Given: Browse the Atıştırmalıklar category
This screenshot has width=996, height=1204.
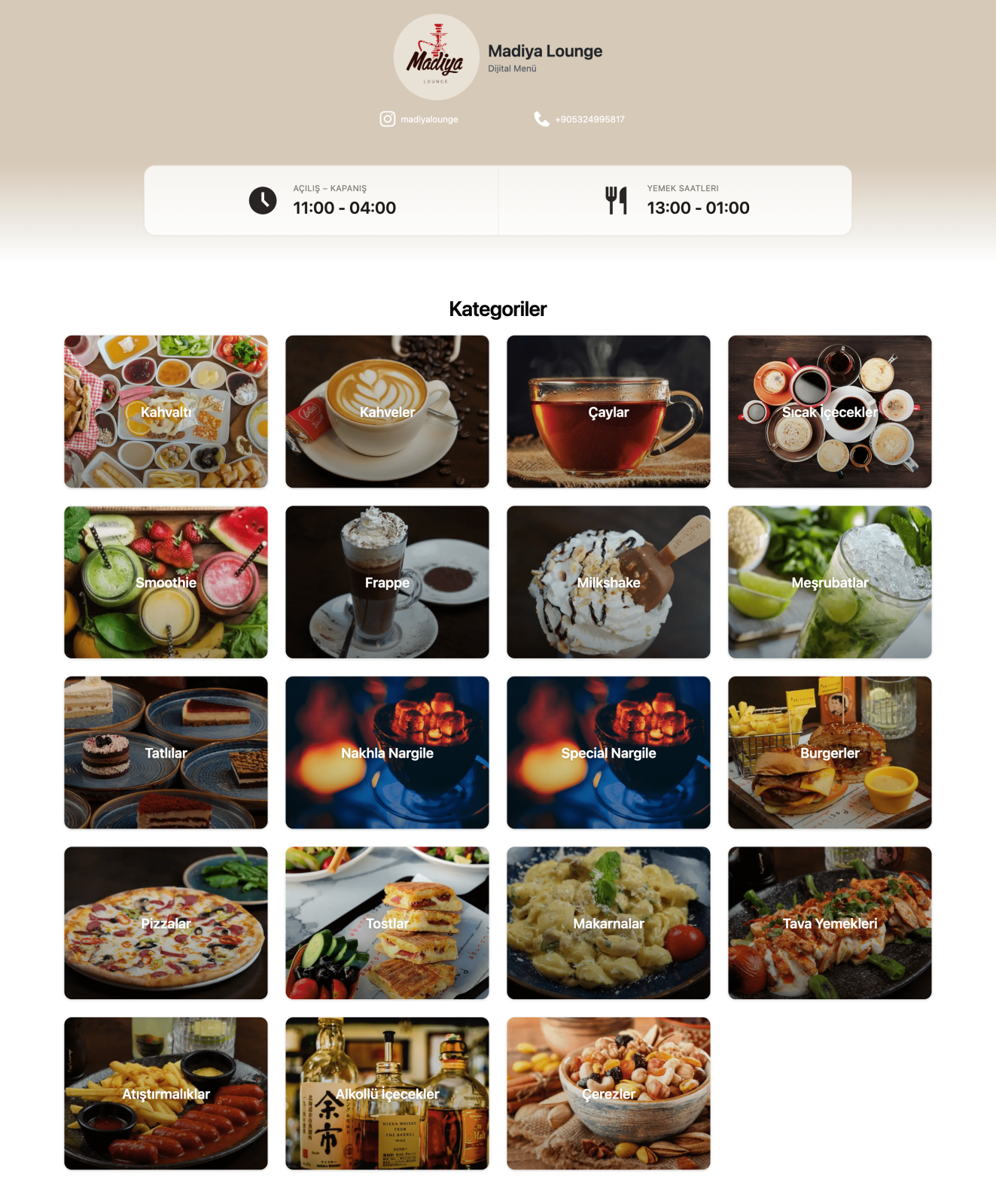Looking at the screenshot, I should 166,1093.
